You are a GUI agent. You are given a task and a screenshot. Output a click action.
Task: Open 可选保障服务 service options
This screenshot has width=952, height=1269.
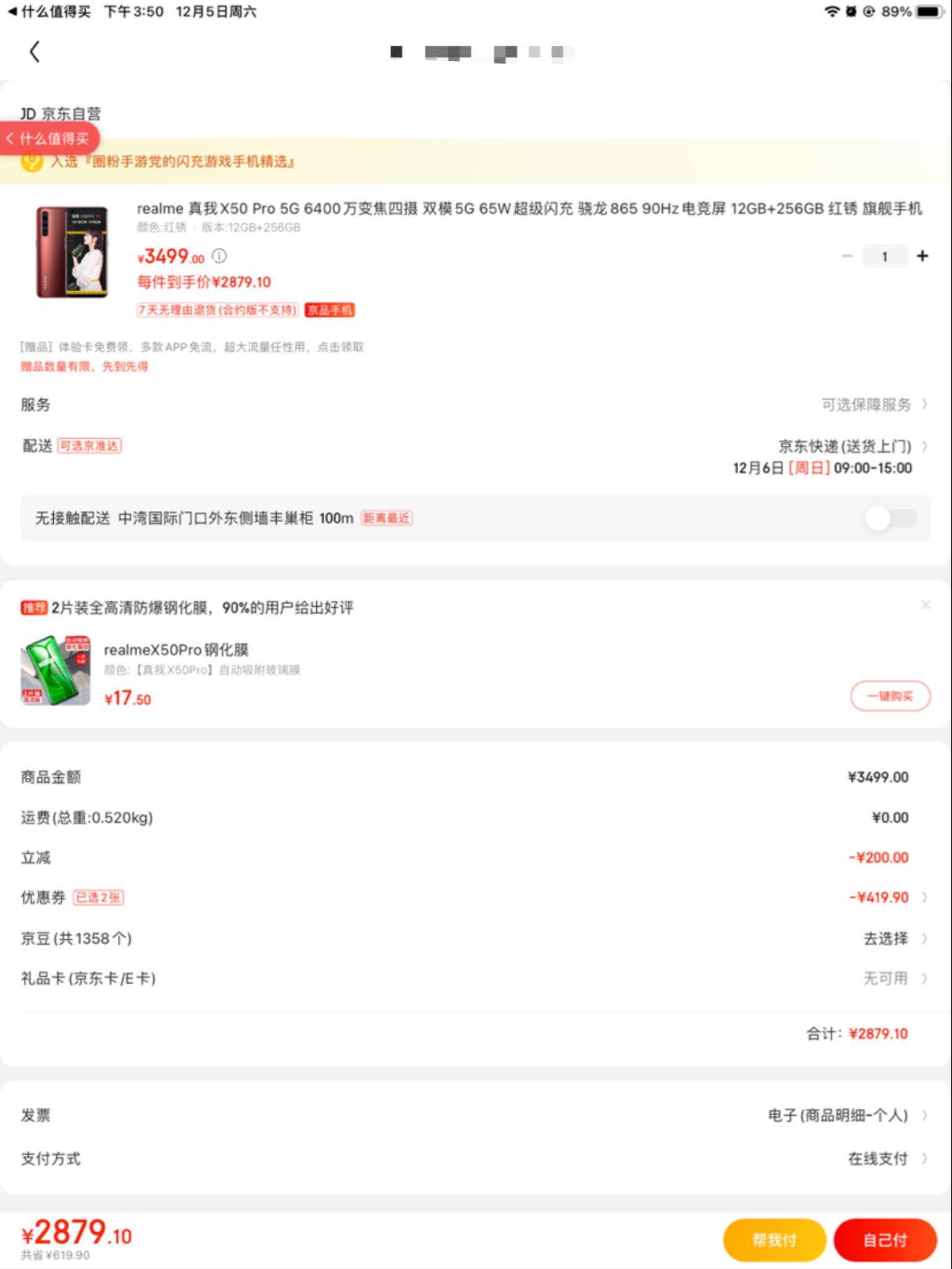point(872,405)
